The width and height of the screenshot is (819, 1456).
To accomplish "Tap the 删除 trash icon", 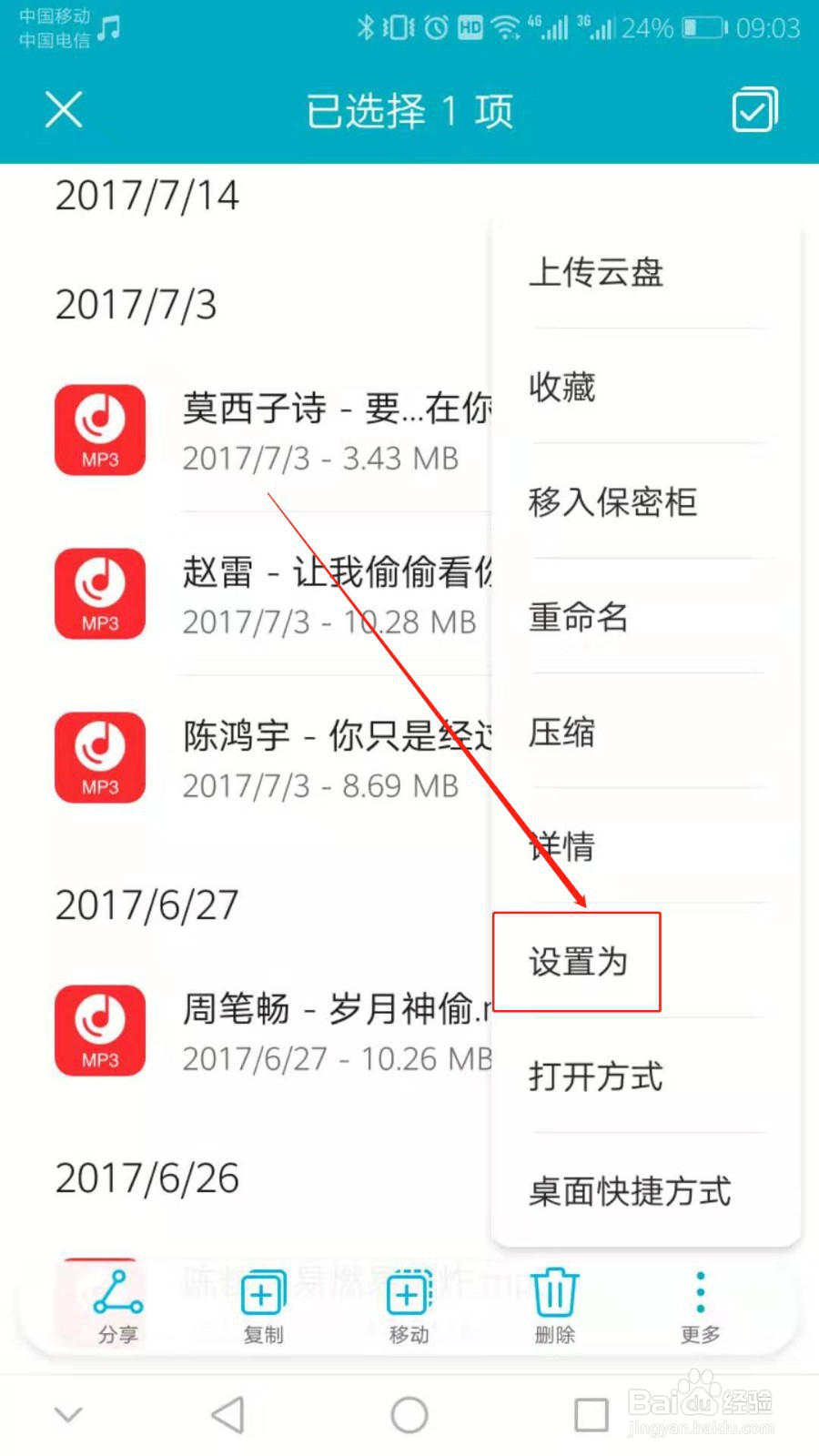I will click(x=554, y=1292).
